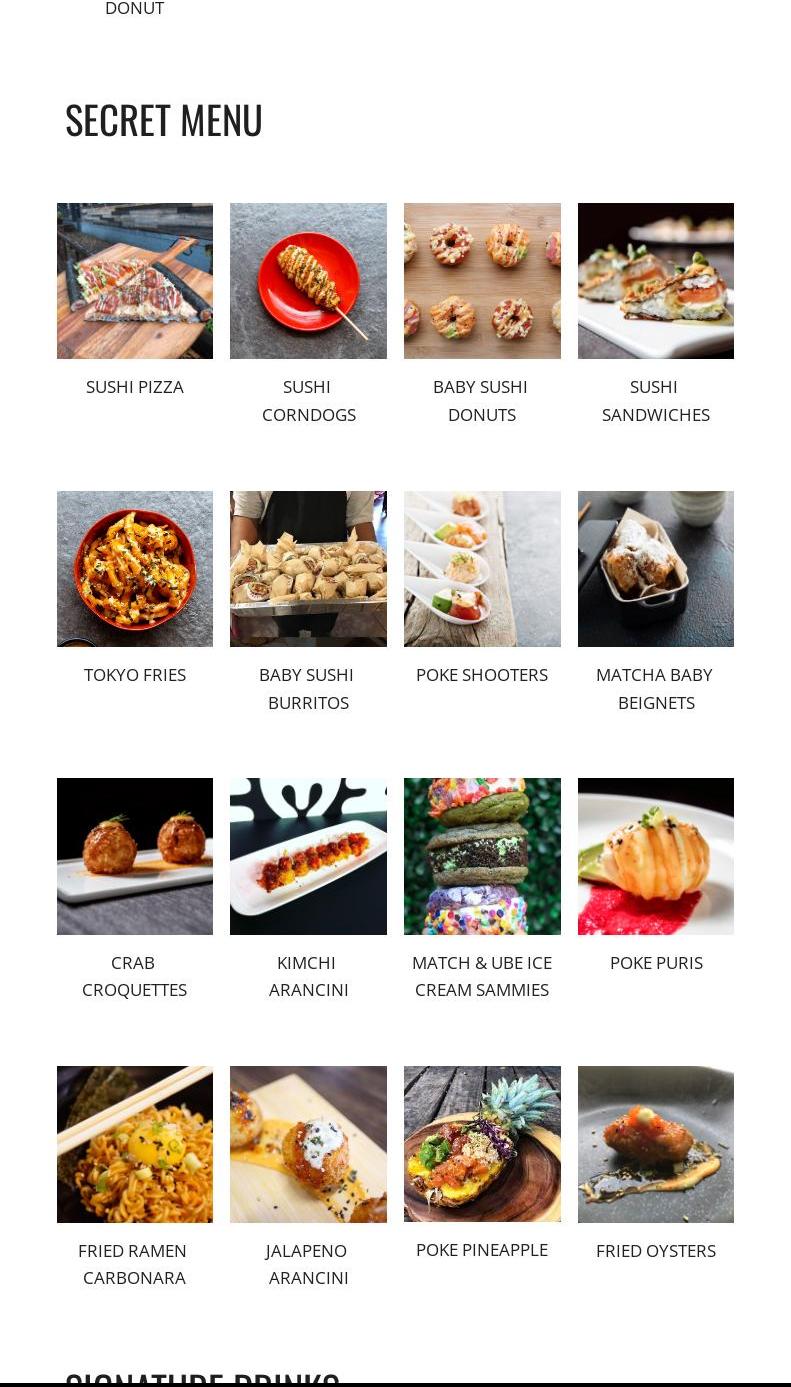Tap the Poke Pineapple tile
This screenshot has width=791, height=1387.
(482, 1144)
